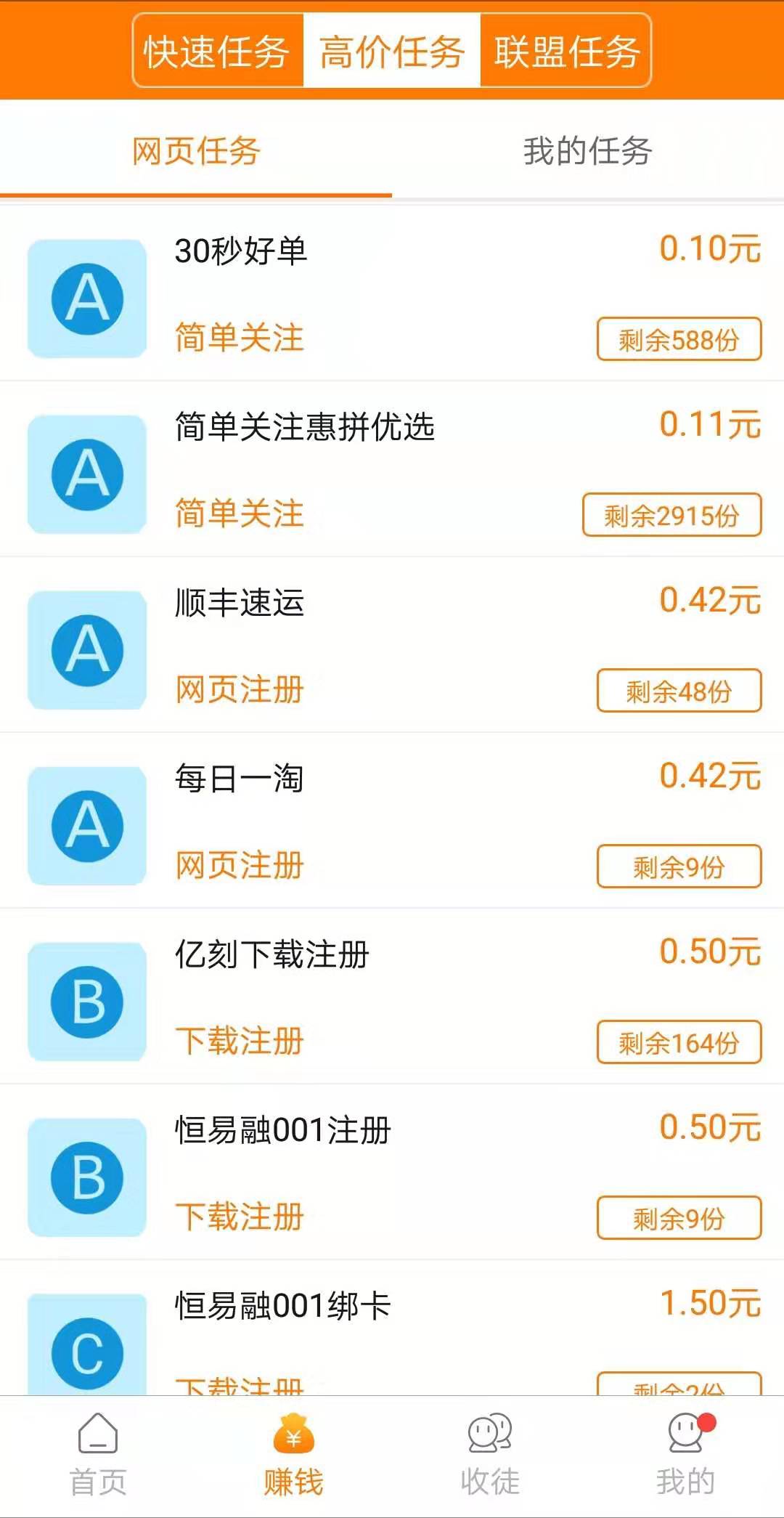Tap the blue A icon next to 30秒好单

(86, 298)
